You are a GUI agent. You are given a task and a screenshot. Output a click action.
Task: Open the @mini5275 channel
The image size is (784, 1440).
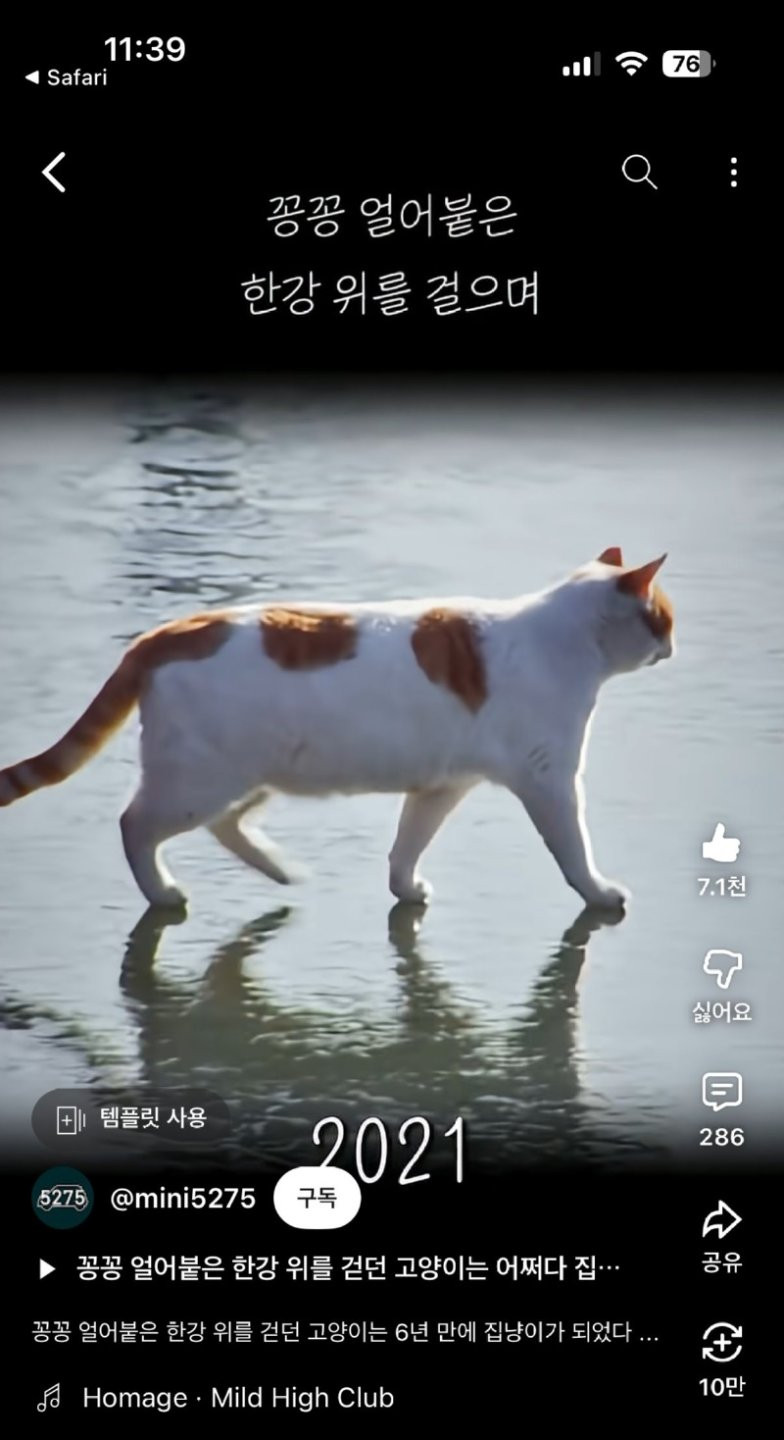click(x=182, y=1198)
